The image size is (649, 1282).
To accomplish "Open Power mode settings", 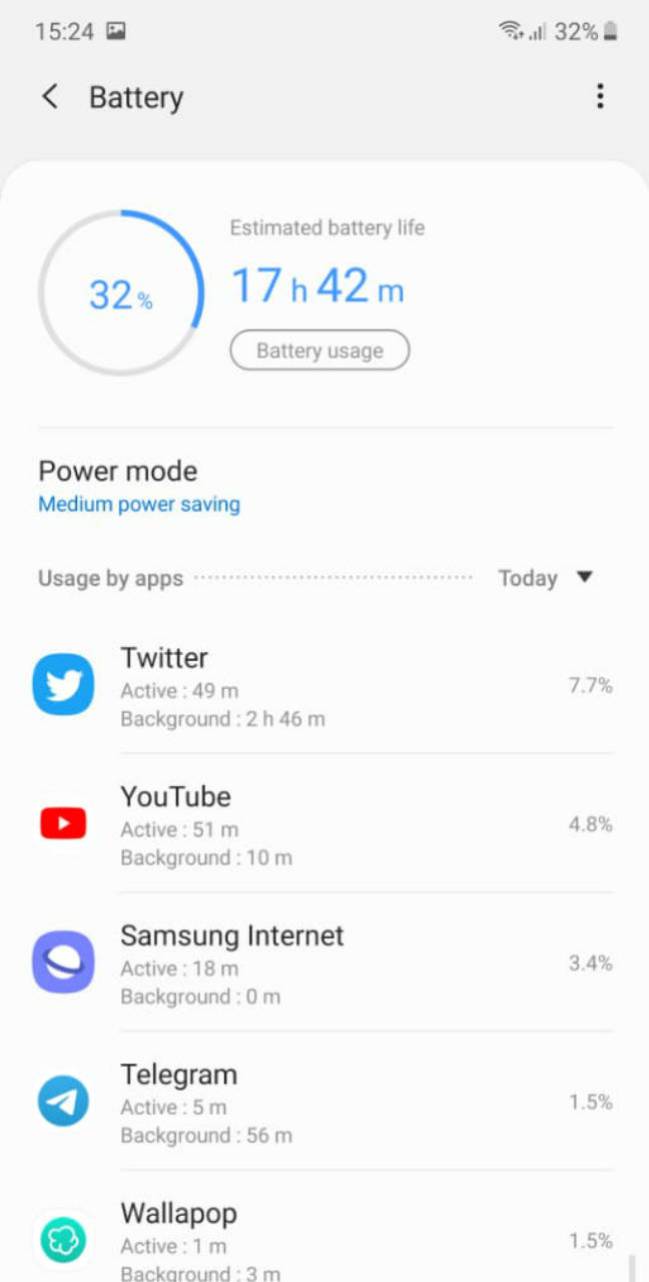I will [x=138, y=486].
